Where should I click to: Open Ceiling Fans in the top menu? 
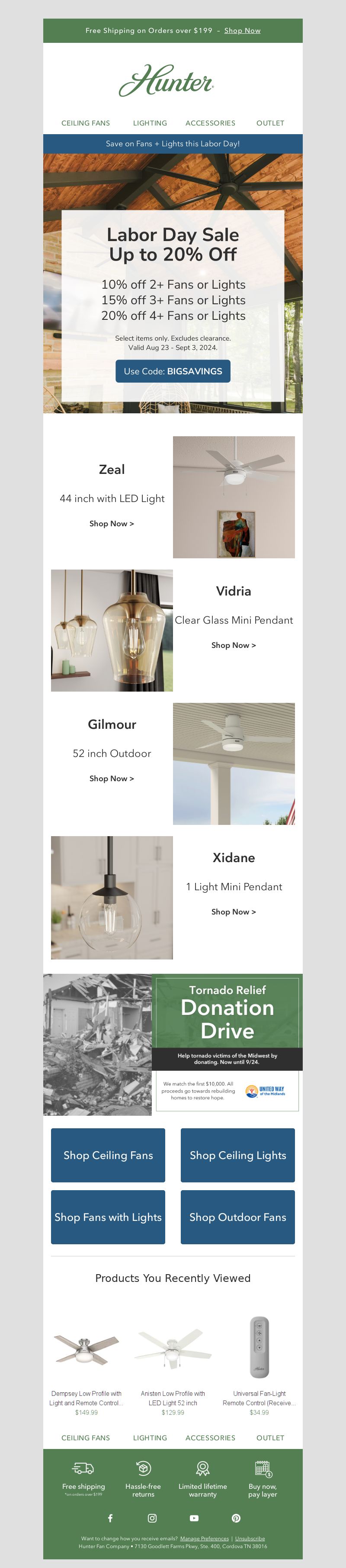point(86,123)
